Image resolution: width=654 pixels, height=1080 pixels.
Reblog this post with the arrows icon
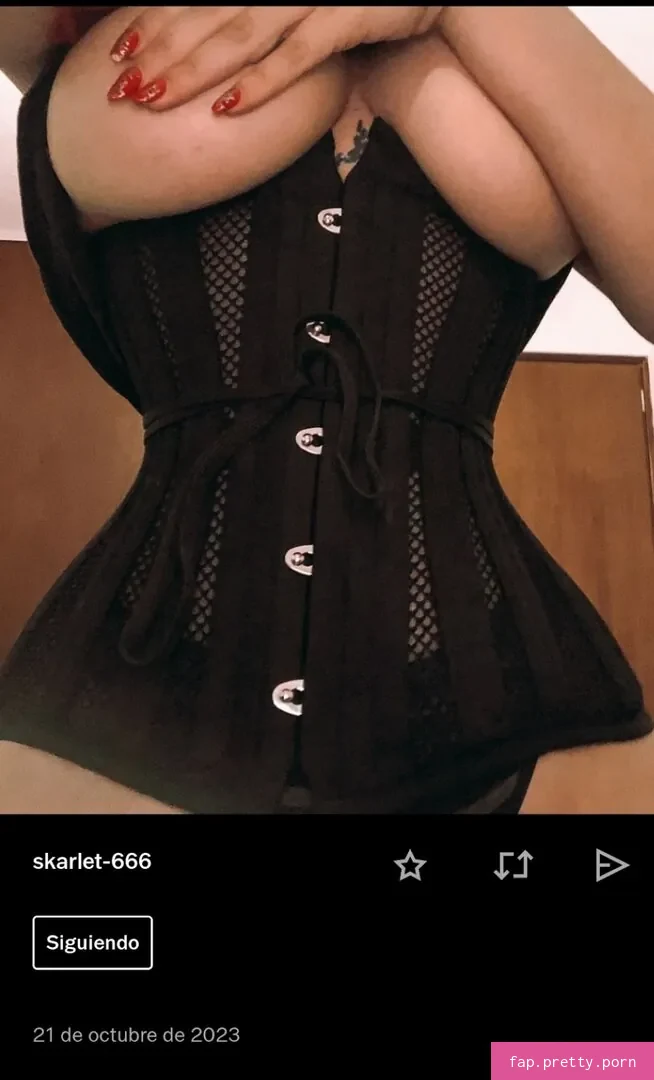[513, 865]
